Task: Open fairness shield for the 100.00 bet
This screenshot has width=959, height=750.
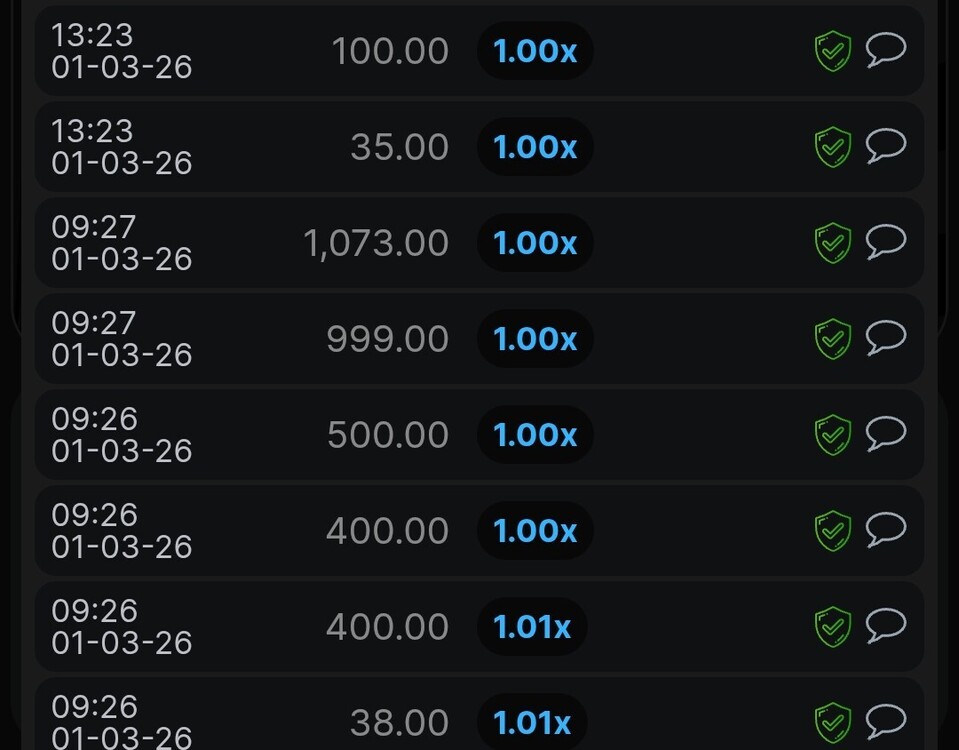Action: (832, 51)
